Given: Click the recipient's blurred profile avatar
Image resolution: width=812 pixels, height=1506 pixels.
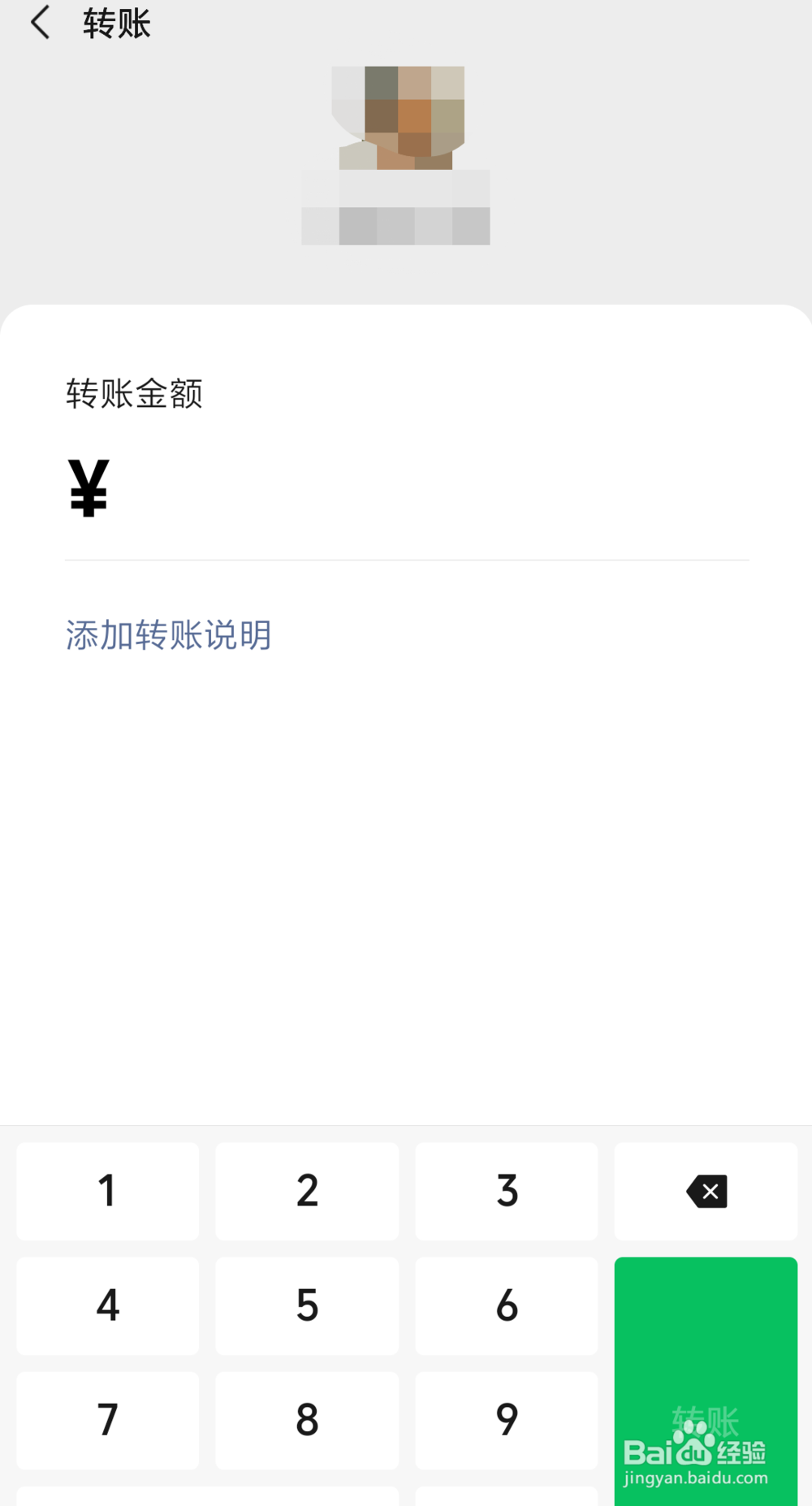Looking at the screenshot, I should (395, 118).
